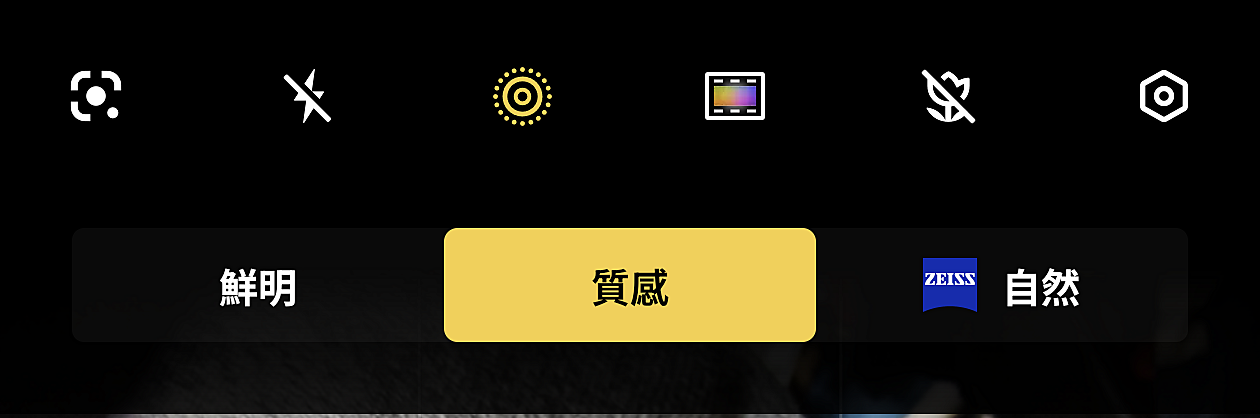Open camera settings hexagon icon
Screen dimensions: 1260x418
(1164, 96)
